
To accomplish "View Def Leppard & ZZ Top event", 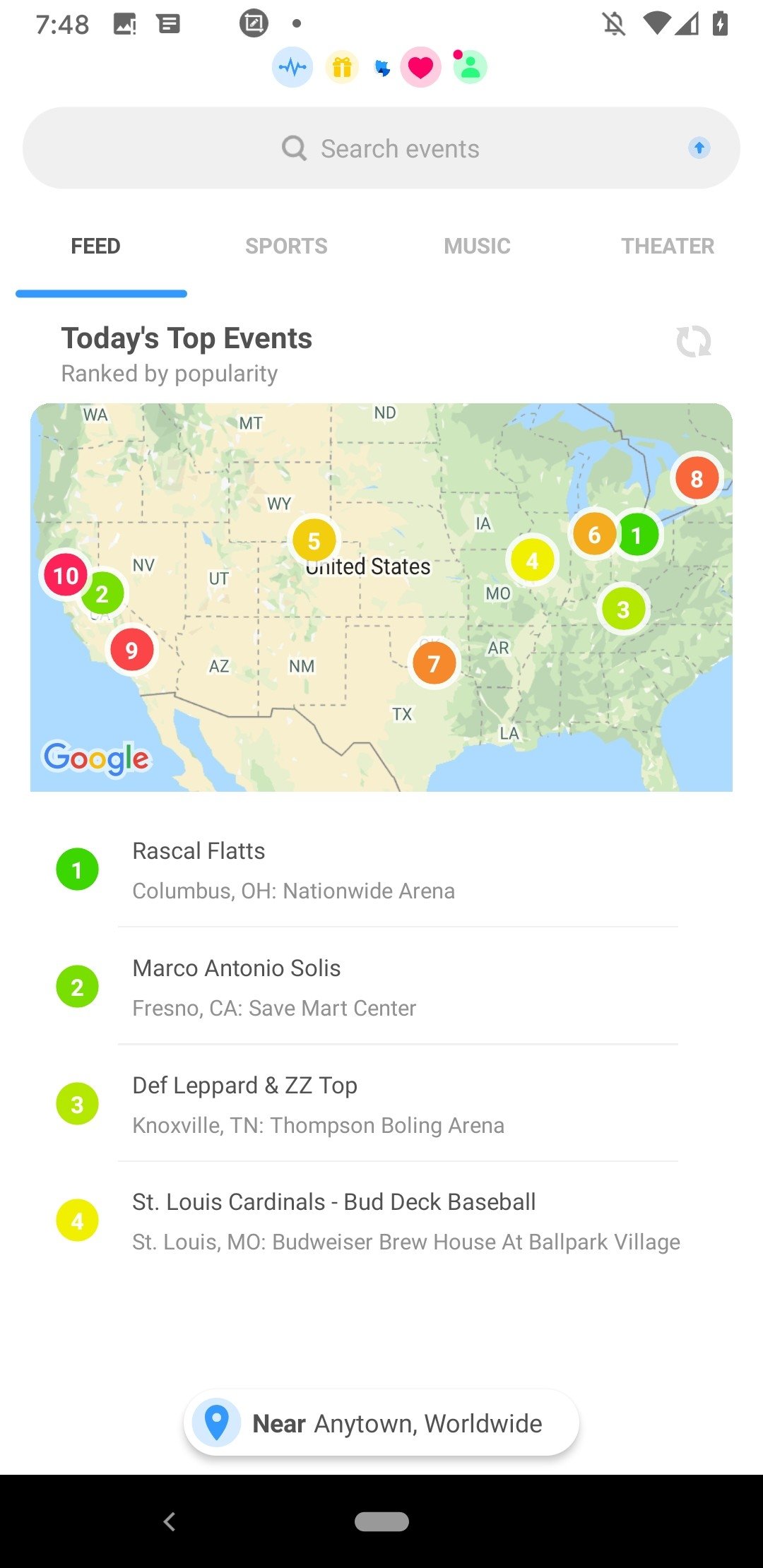I will [x=381, y=1105].
